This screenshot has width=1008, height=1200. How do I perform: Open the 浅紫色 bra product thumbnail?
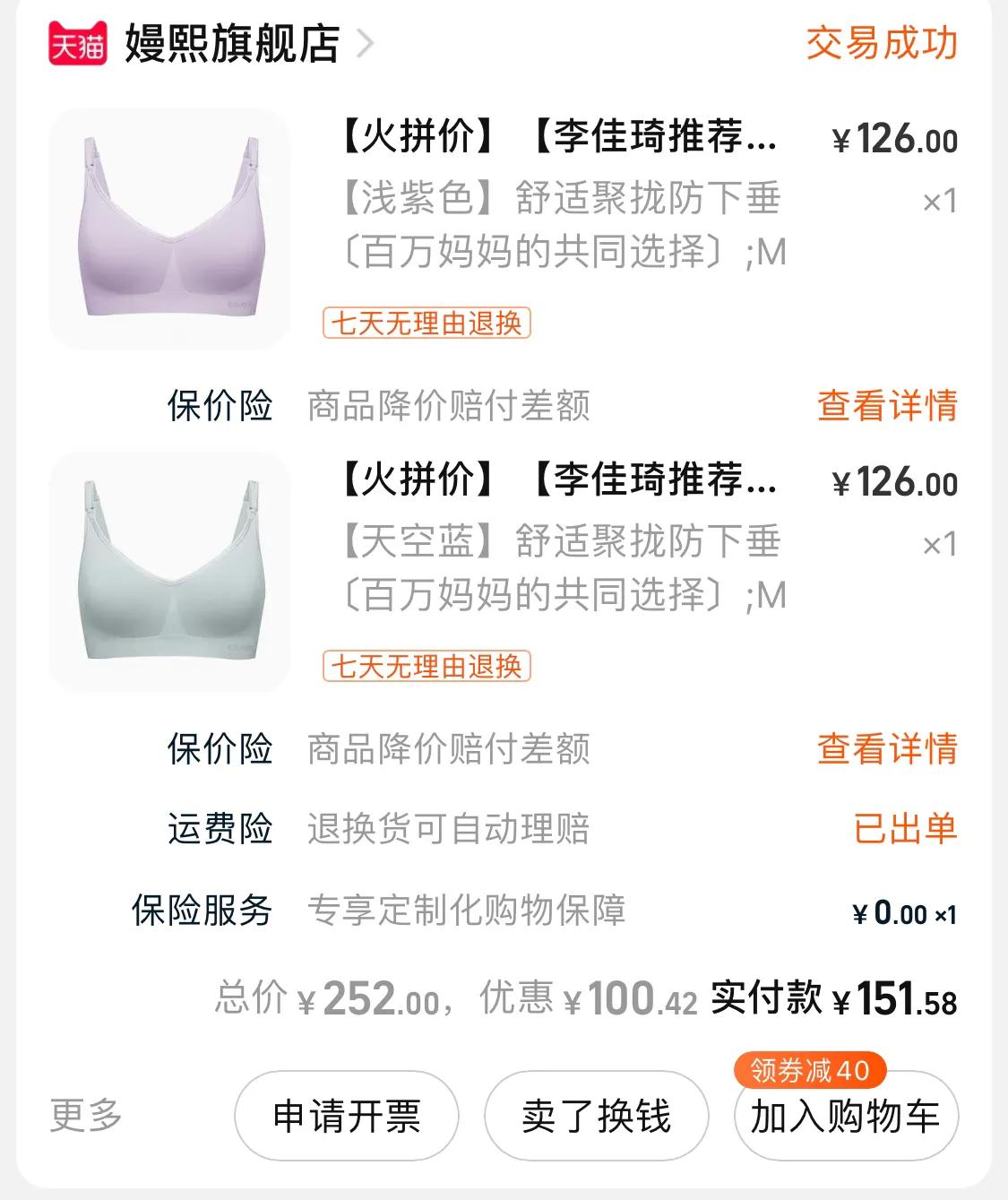click(x=169, y=229)
